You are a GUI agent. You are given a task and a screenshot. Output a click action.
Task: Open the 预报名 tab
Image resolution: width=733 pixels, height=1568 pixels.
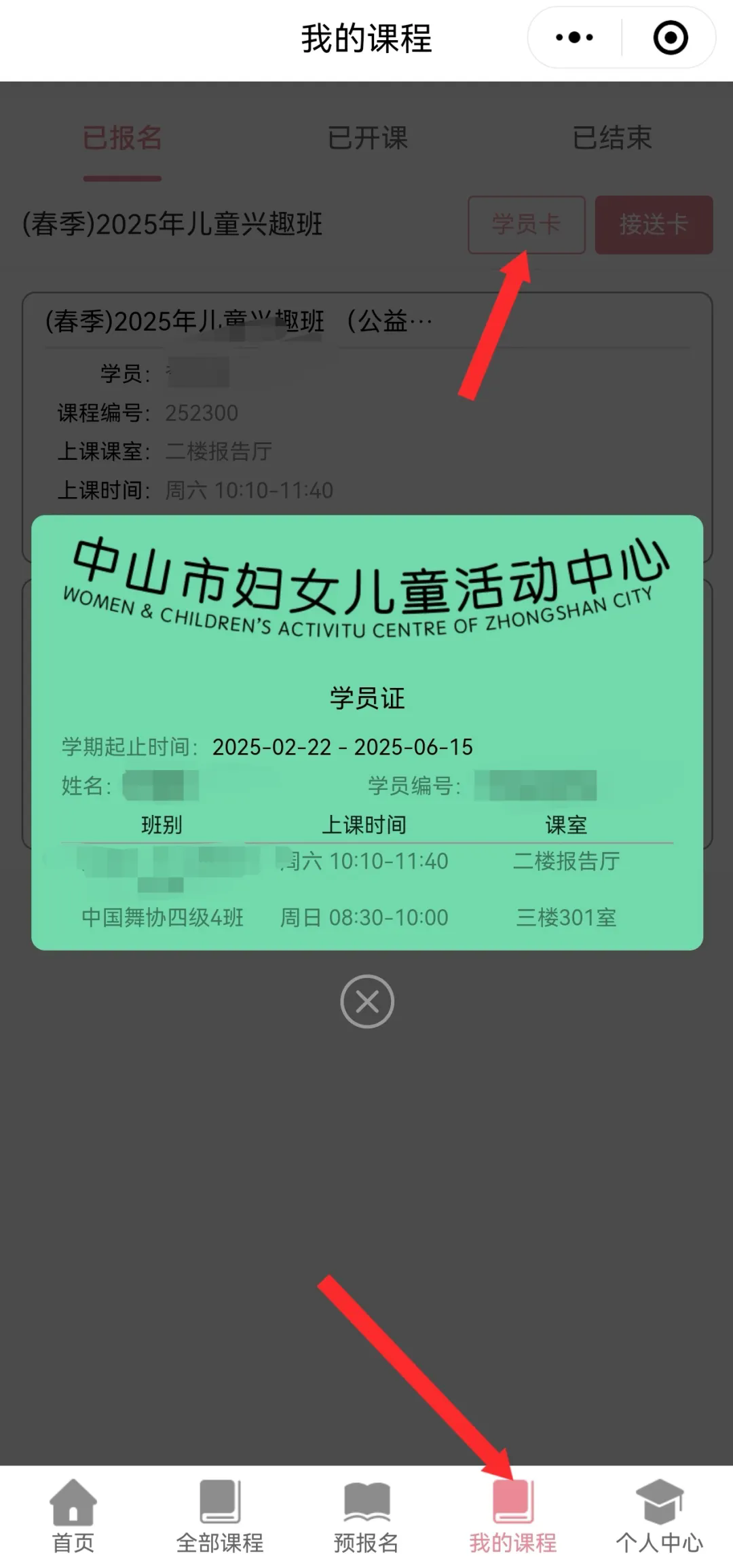(366, 1514)
